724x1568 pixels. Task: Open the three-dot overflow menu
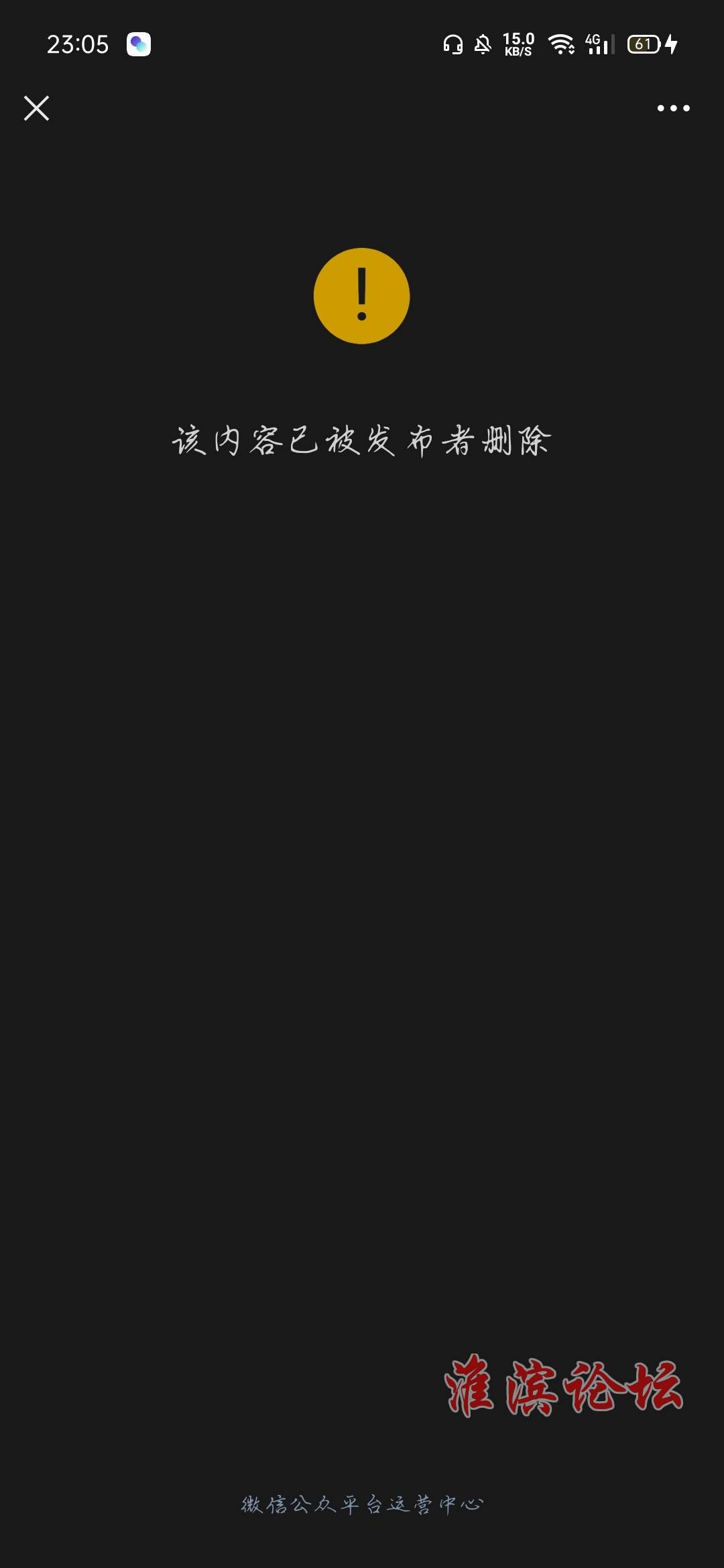click(673, 108)
